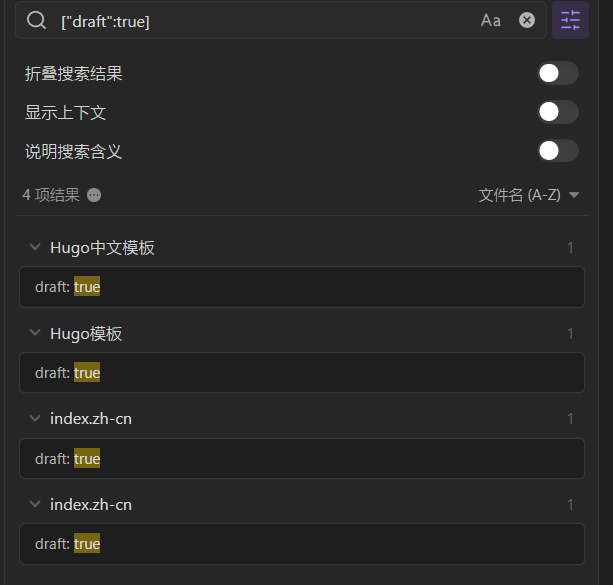Enable 折叠搜索结果 switch
This screenshot has width=613, height=585.
pyautogui.click(x=557, y=73)
